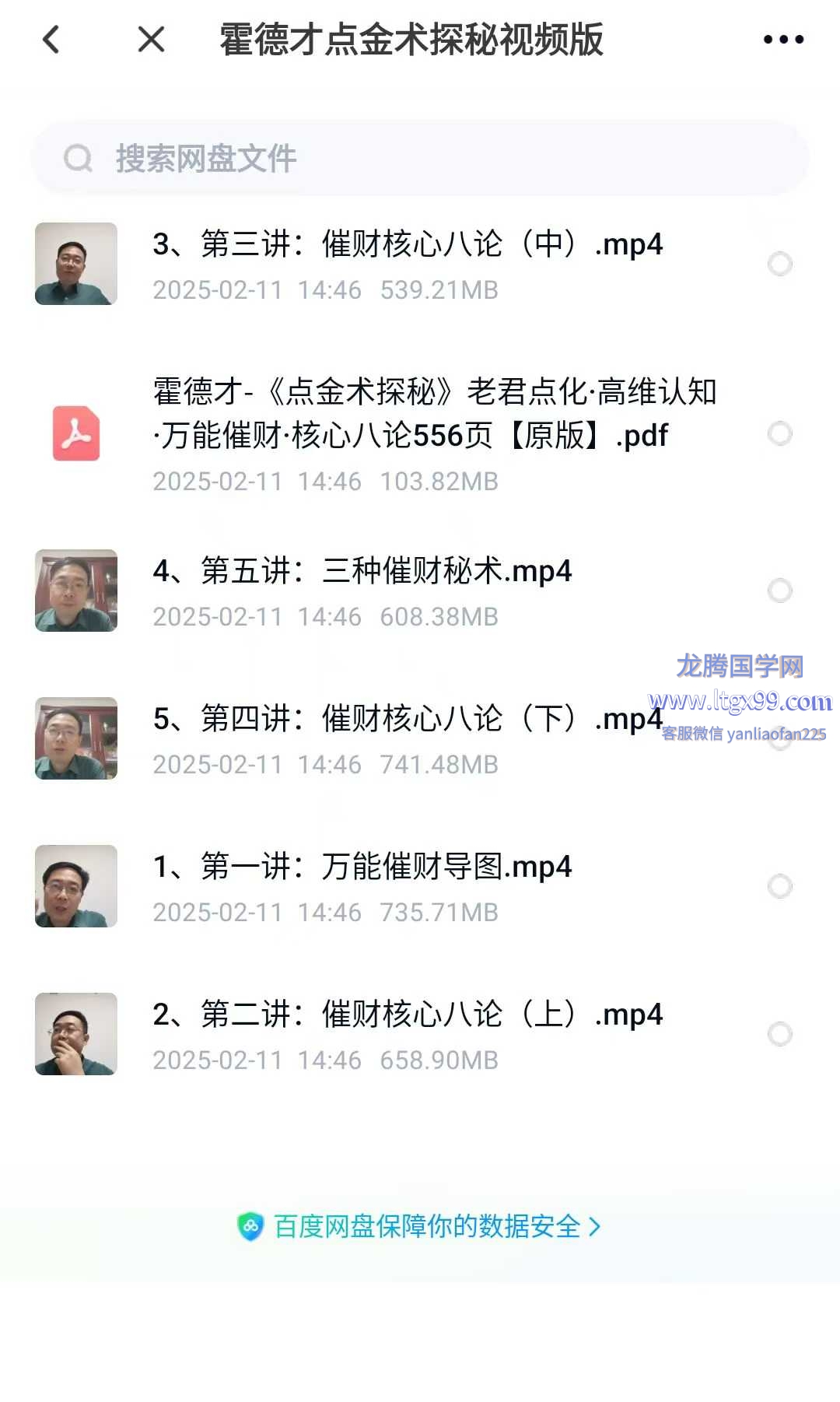Select the checkbox for 第三讲 (中) video

click(x=779, y=265)
